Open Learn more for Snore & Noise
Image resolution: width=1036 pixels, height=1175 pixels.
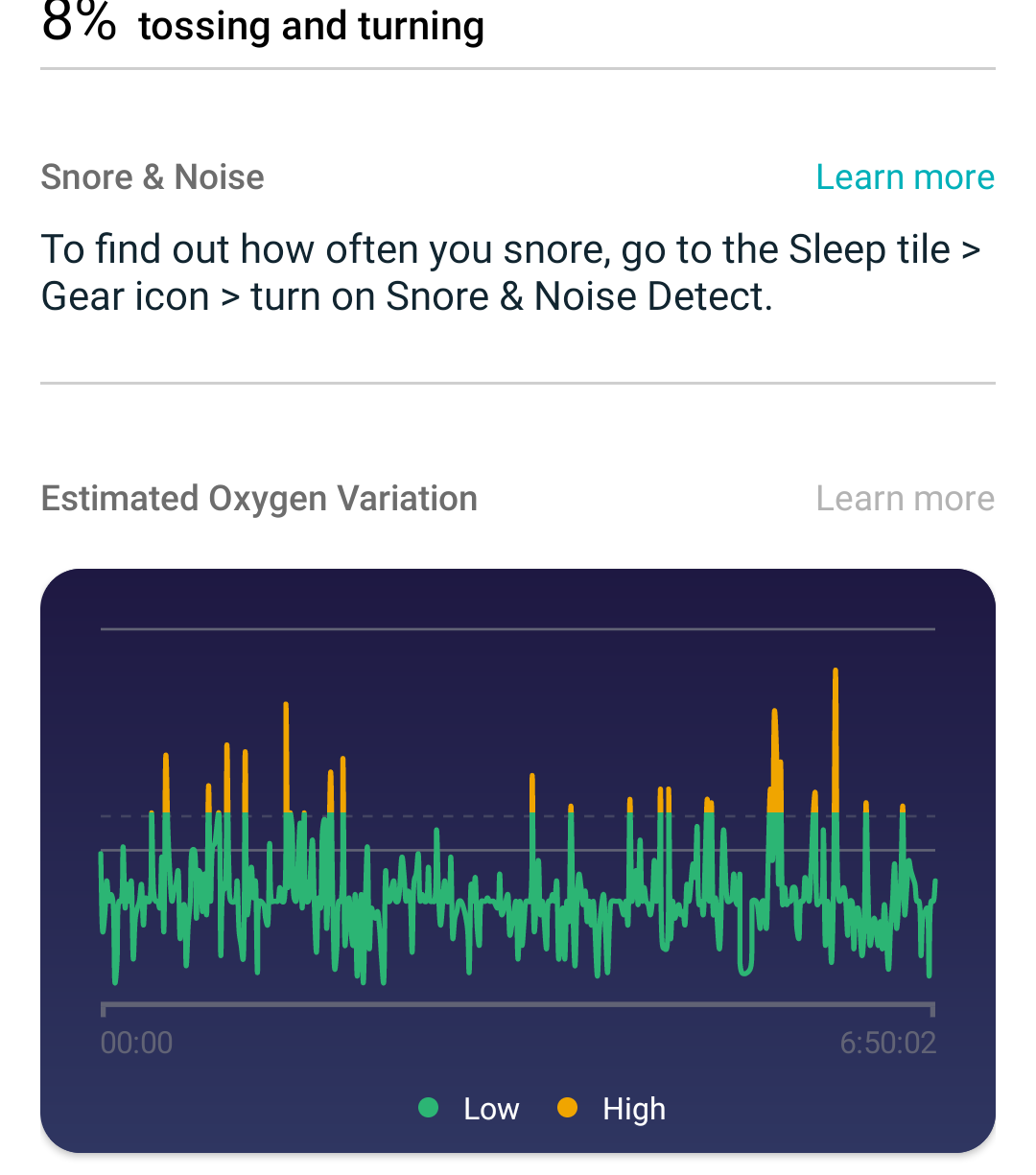[x=905, y=177]
